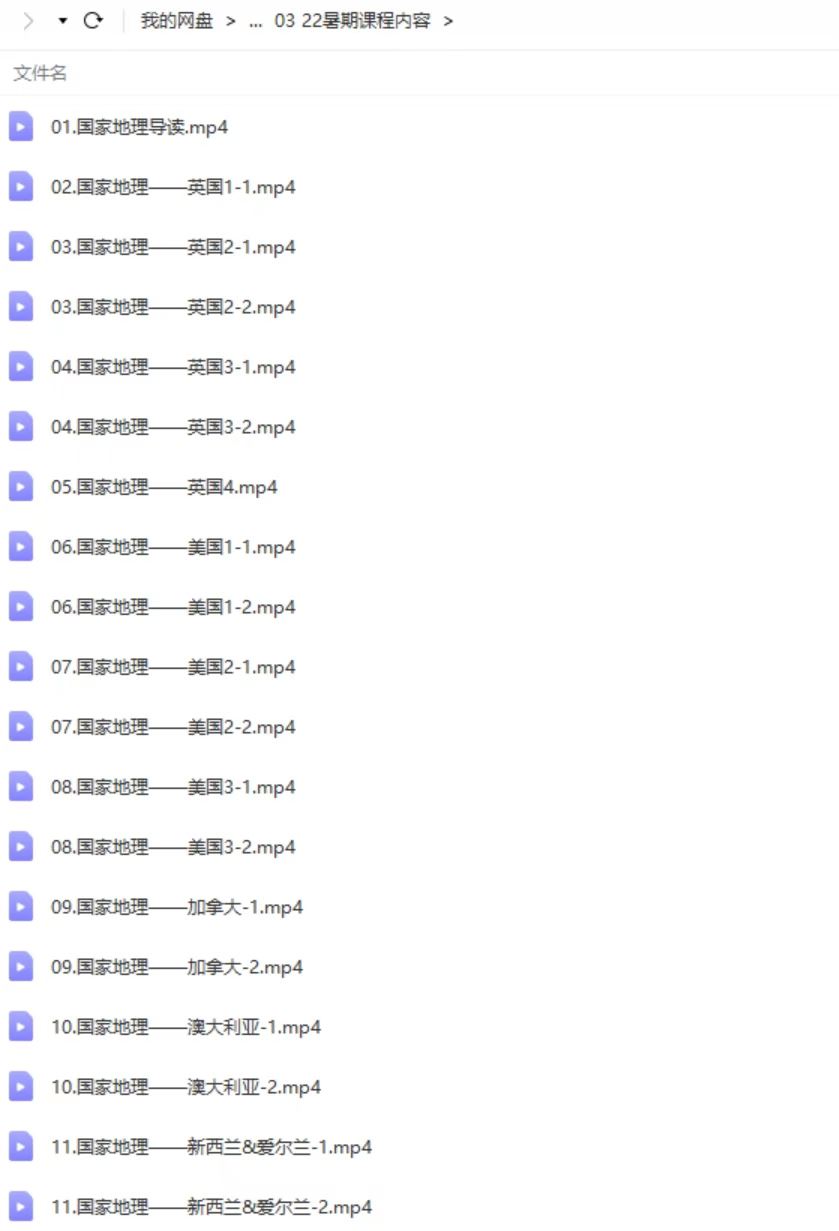Expand the collapsed breadcrumb ellipsis
This screenshot has height=1231, width=839.
[x=255, y=21]
